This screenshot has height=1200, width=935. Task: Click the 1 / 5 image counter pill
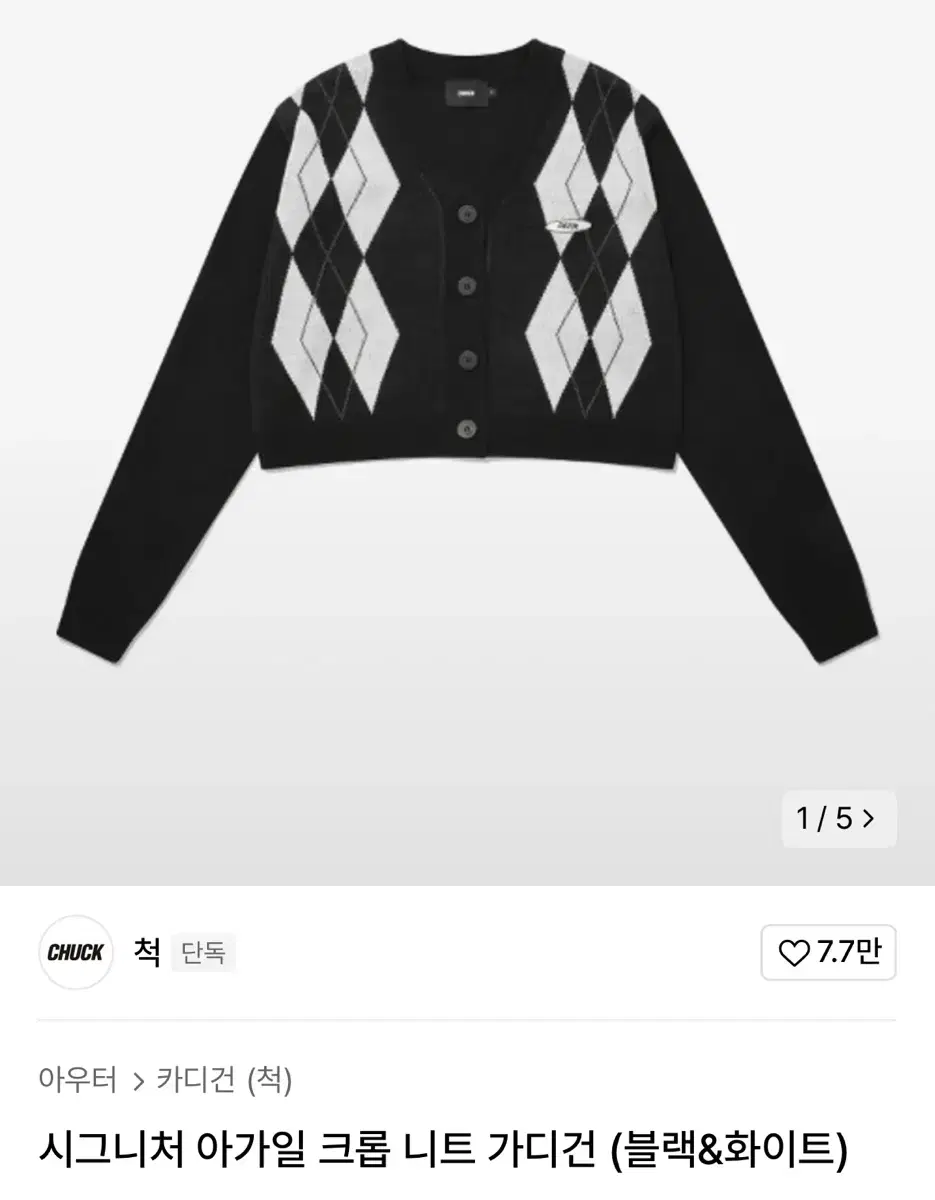839,818
